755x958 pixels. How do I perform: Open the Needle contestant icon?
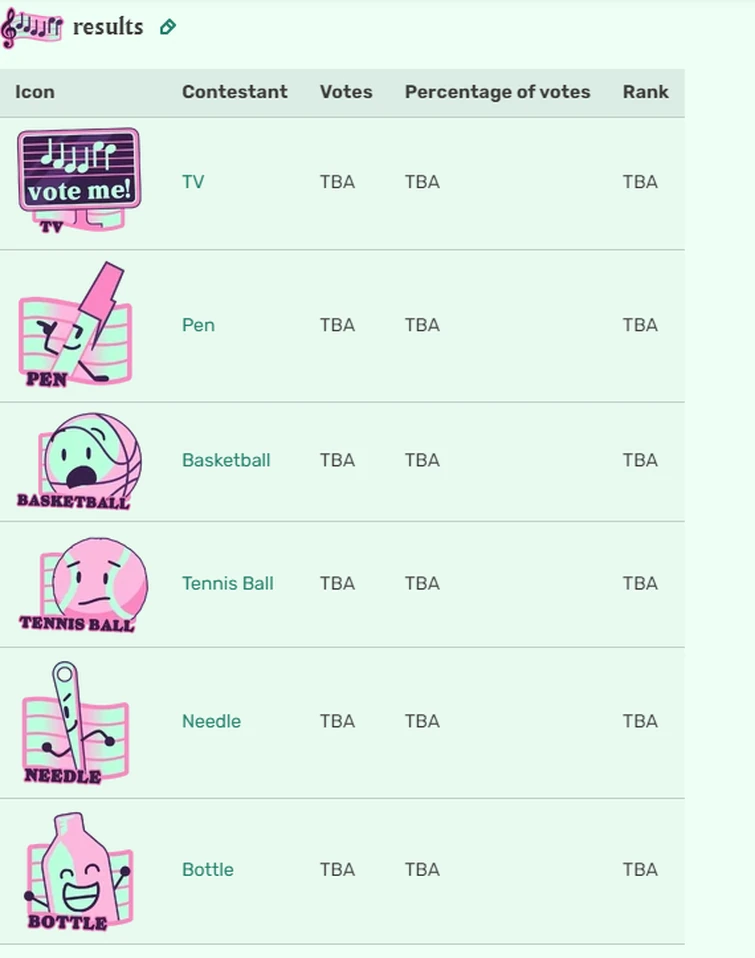point(78,718)
